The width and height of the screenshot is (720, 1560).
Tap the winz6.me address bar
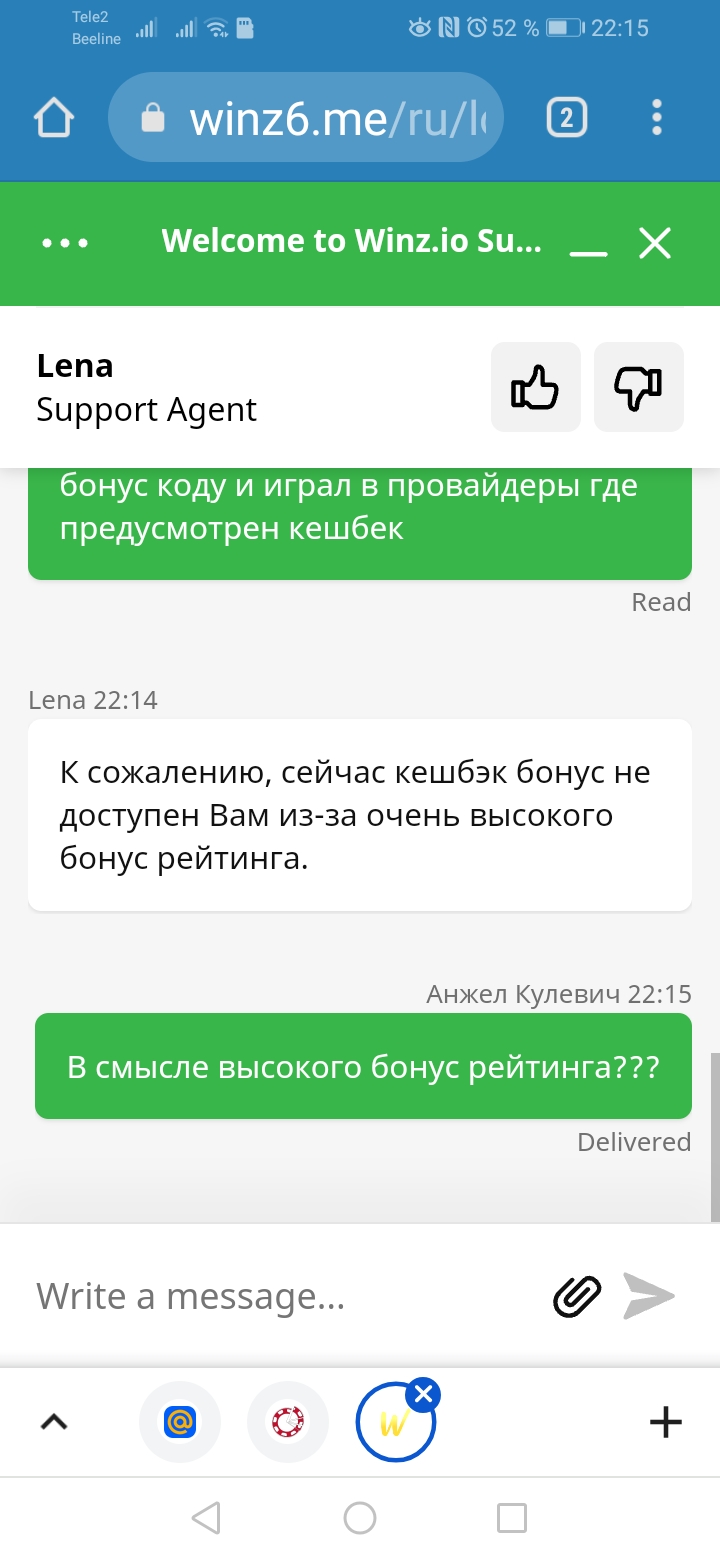305,118
